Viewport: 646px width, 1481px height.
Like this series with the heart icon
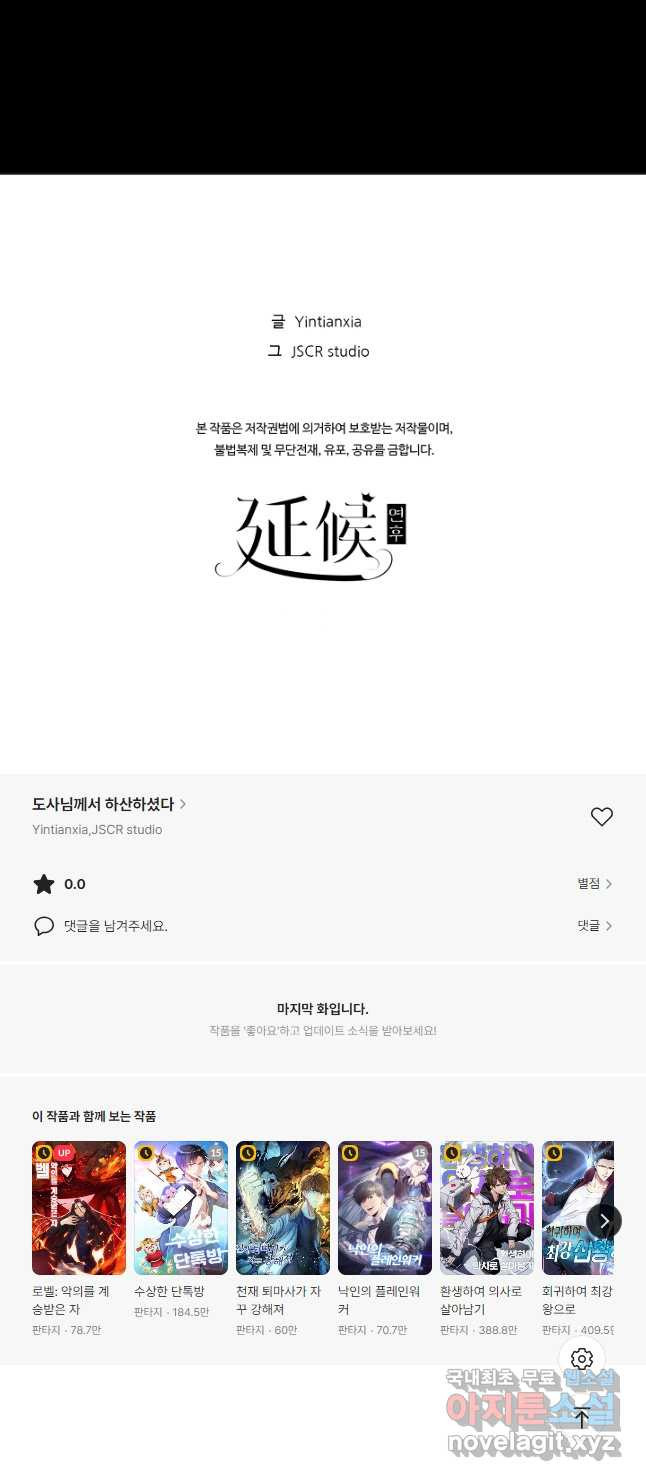tap(601, 817)
